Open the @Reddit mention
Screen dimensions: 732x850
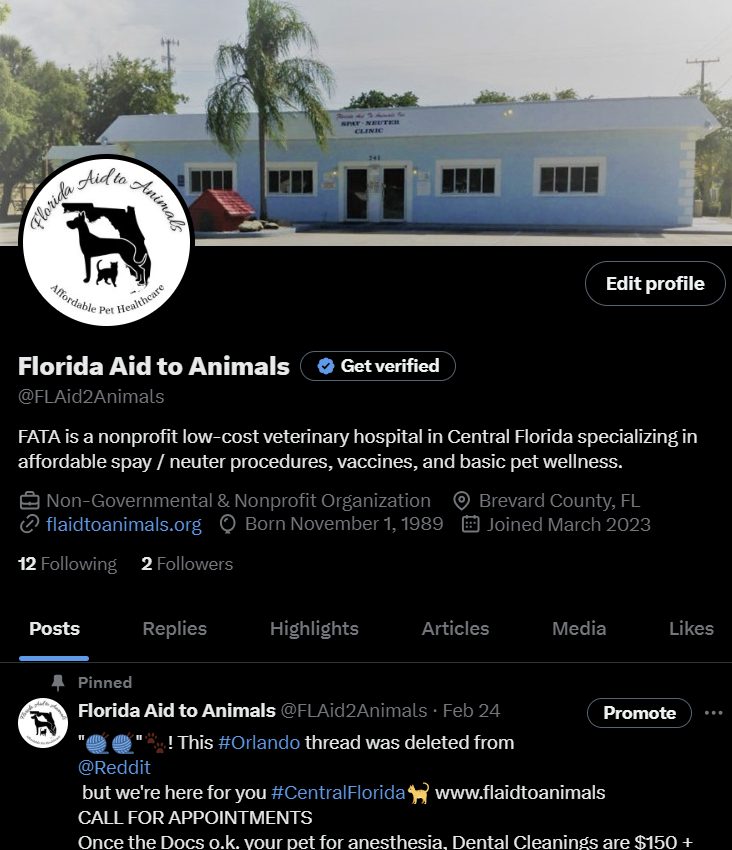pos(114,767)
